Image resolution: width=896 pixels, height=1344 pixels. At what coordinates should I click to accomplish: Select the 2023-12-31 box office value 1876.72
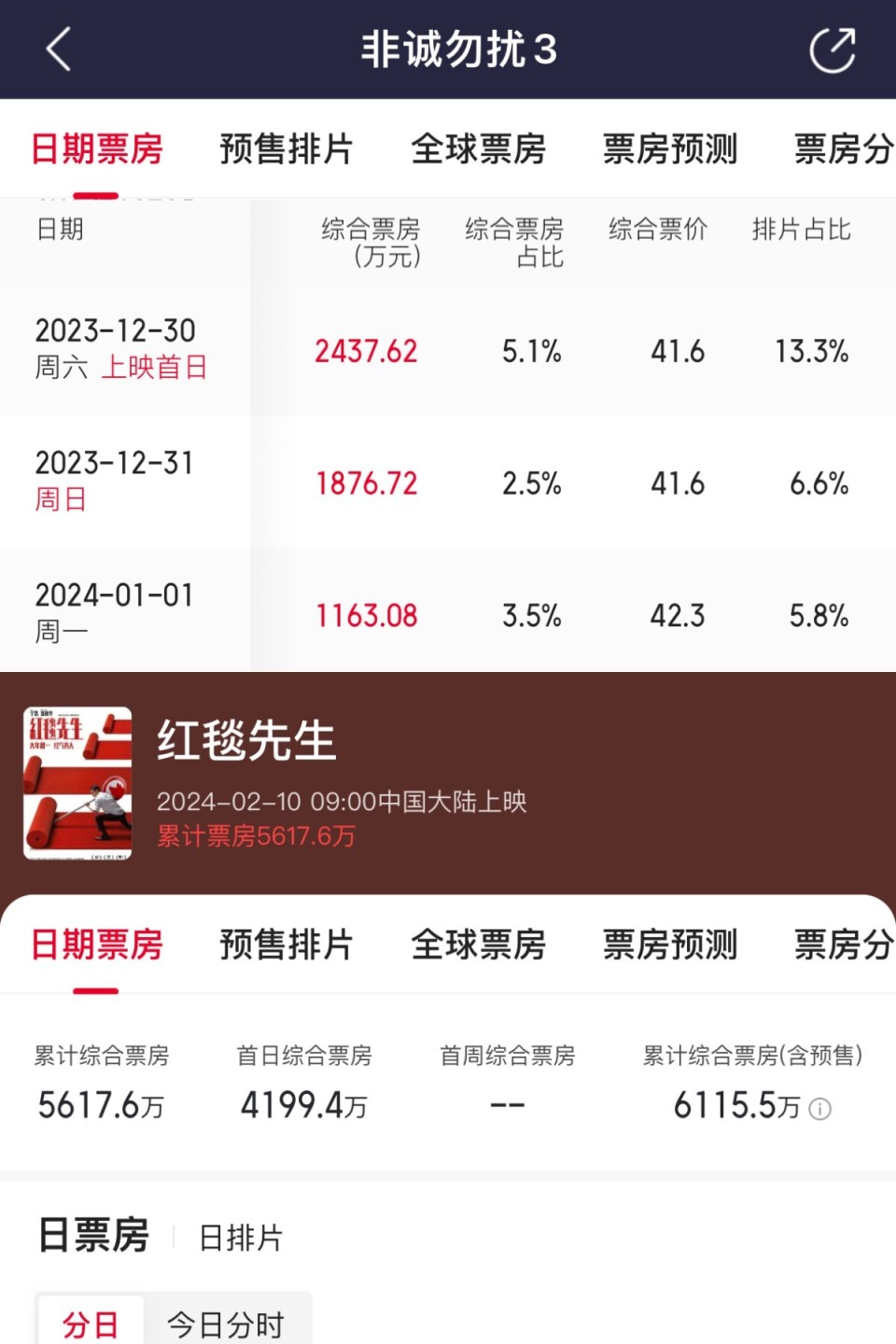click(x=366, y=483)
